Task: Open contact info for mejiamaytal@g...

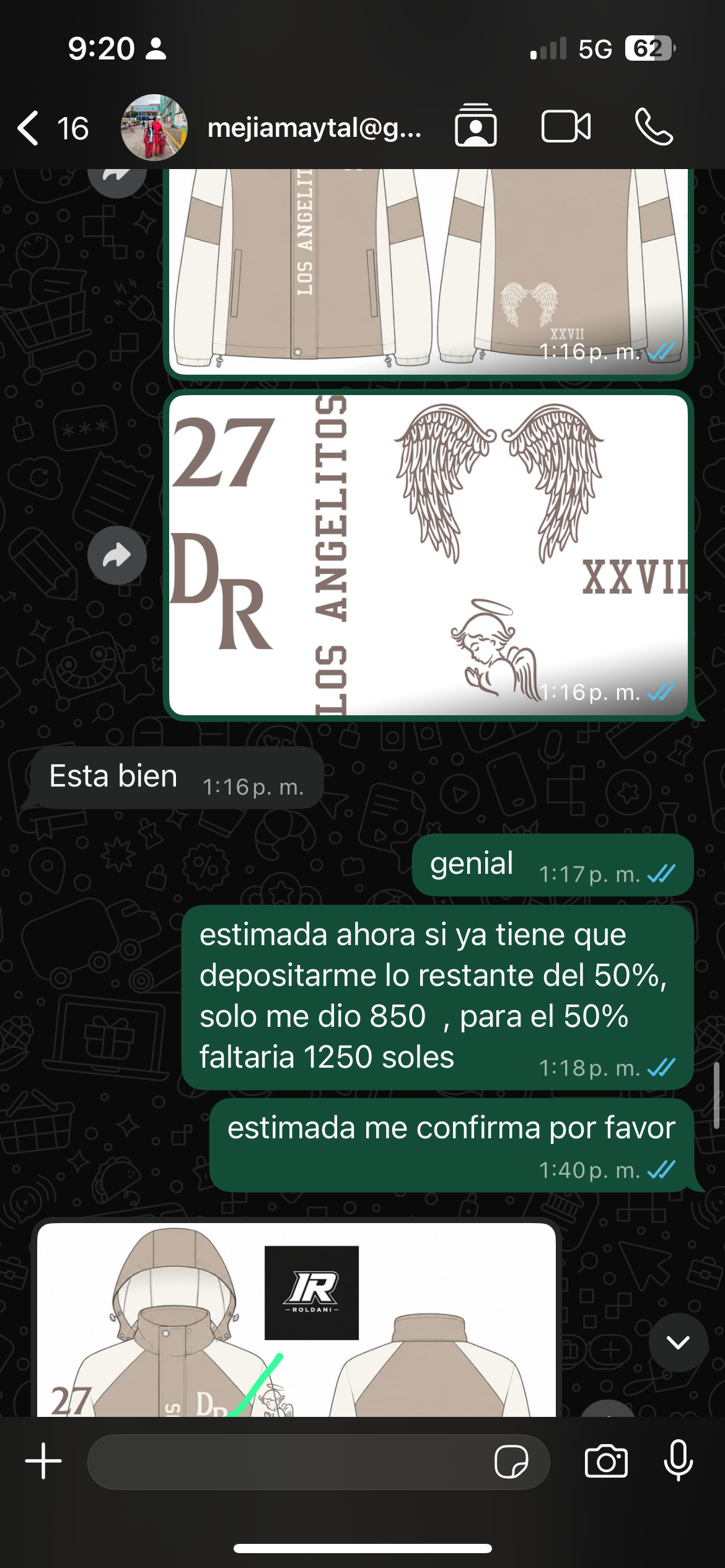Action: tap(315, 128)
